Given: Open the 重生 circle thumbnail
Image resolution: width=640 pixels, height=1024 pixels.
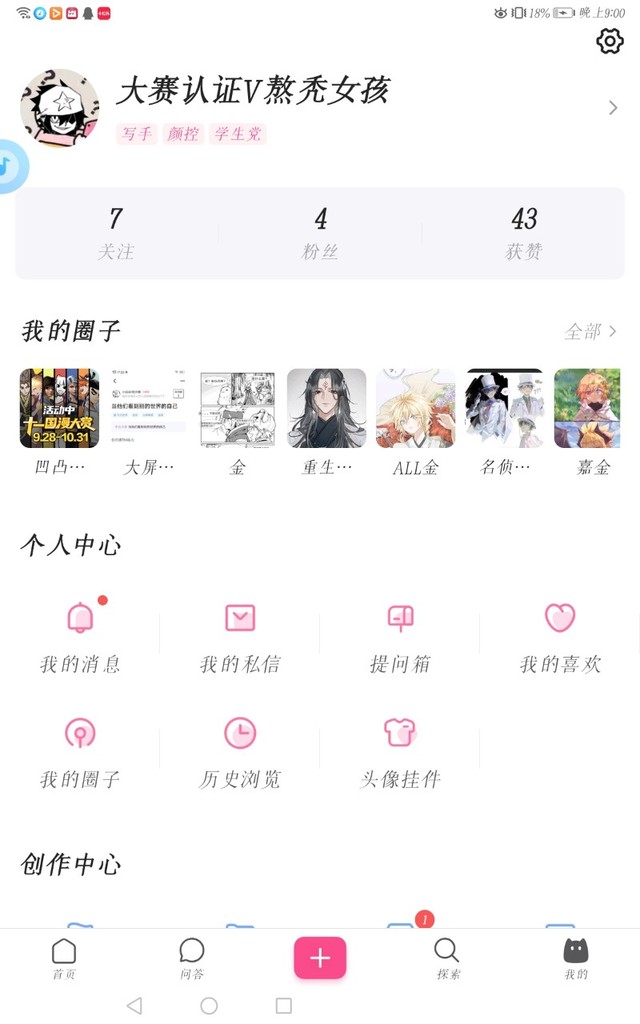Looking at the screenshot, I should click(x=326, y=408).
